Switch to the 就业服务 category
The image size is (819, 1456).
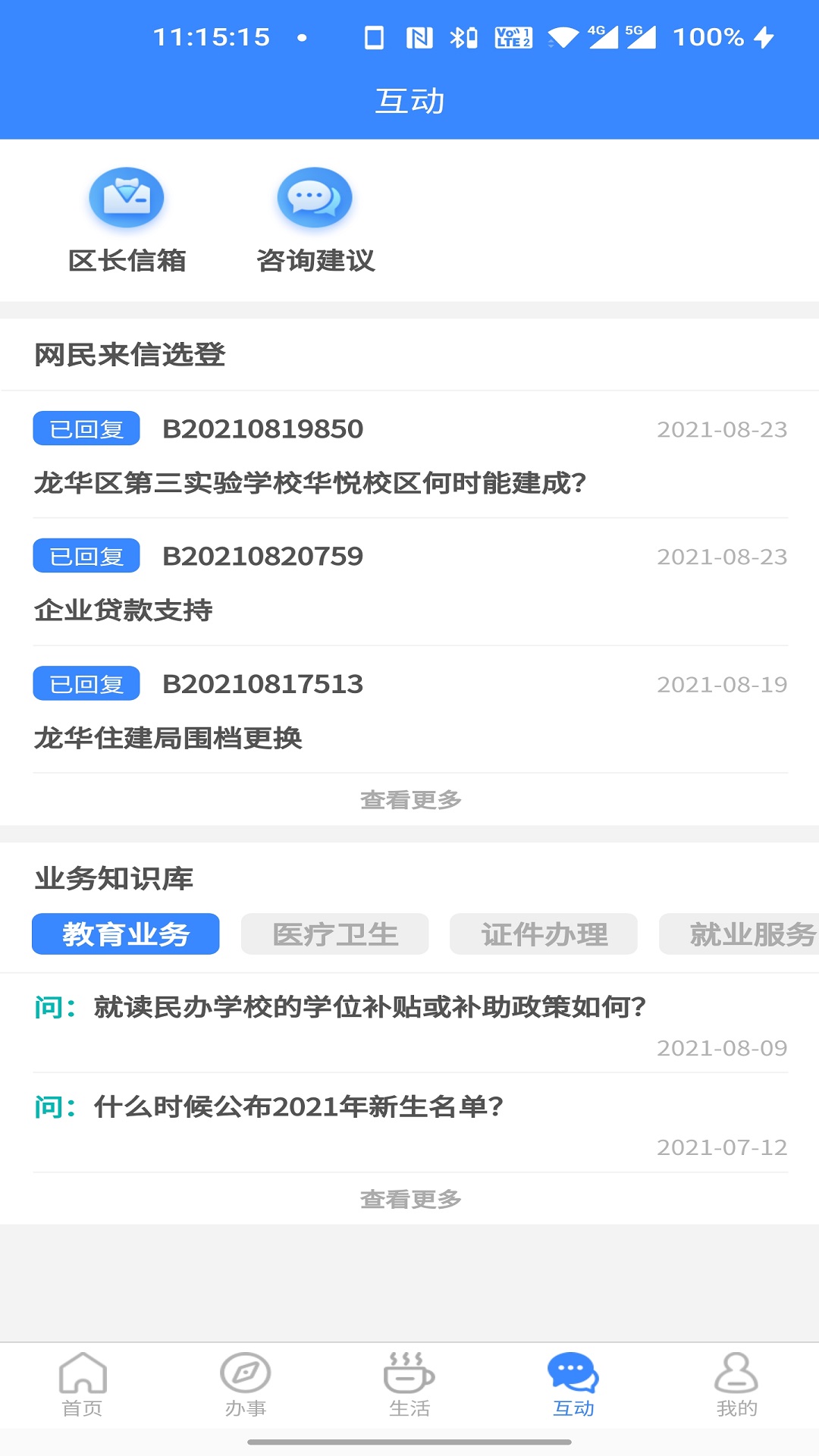coord(747,934)
